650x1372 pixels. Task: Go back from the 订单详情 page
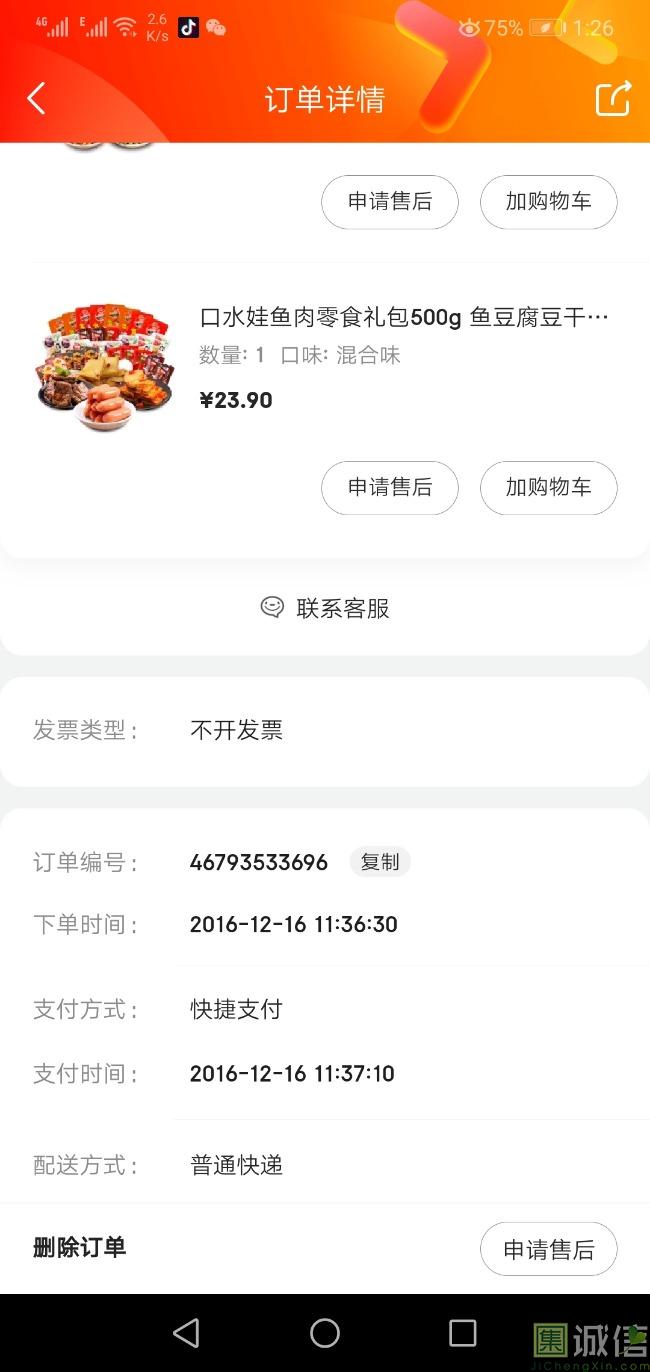(x=37, y=99)
